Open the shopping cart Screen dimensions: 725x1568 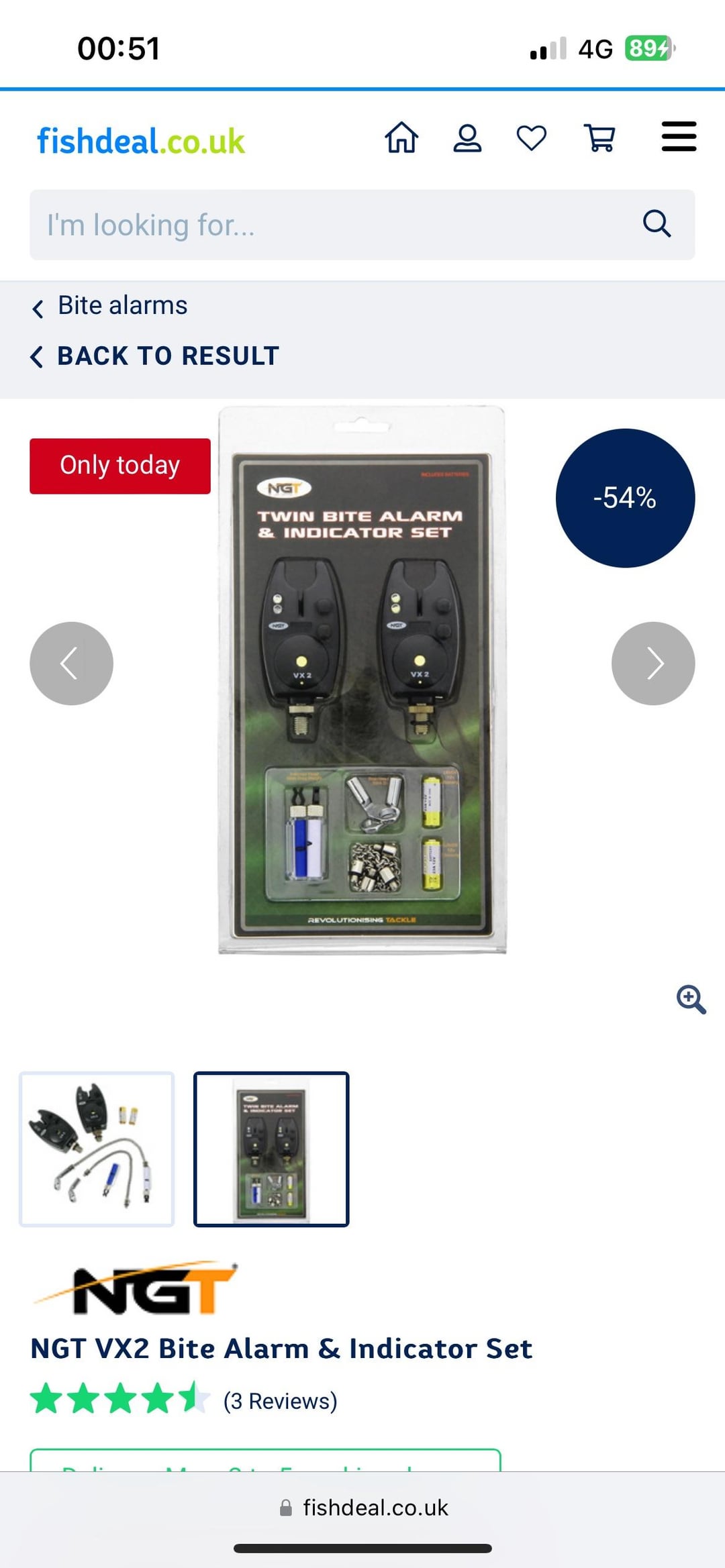point(599,138)
